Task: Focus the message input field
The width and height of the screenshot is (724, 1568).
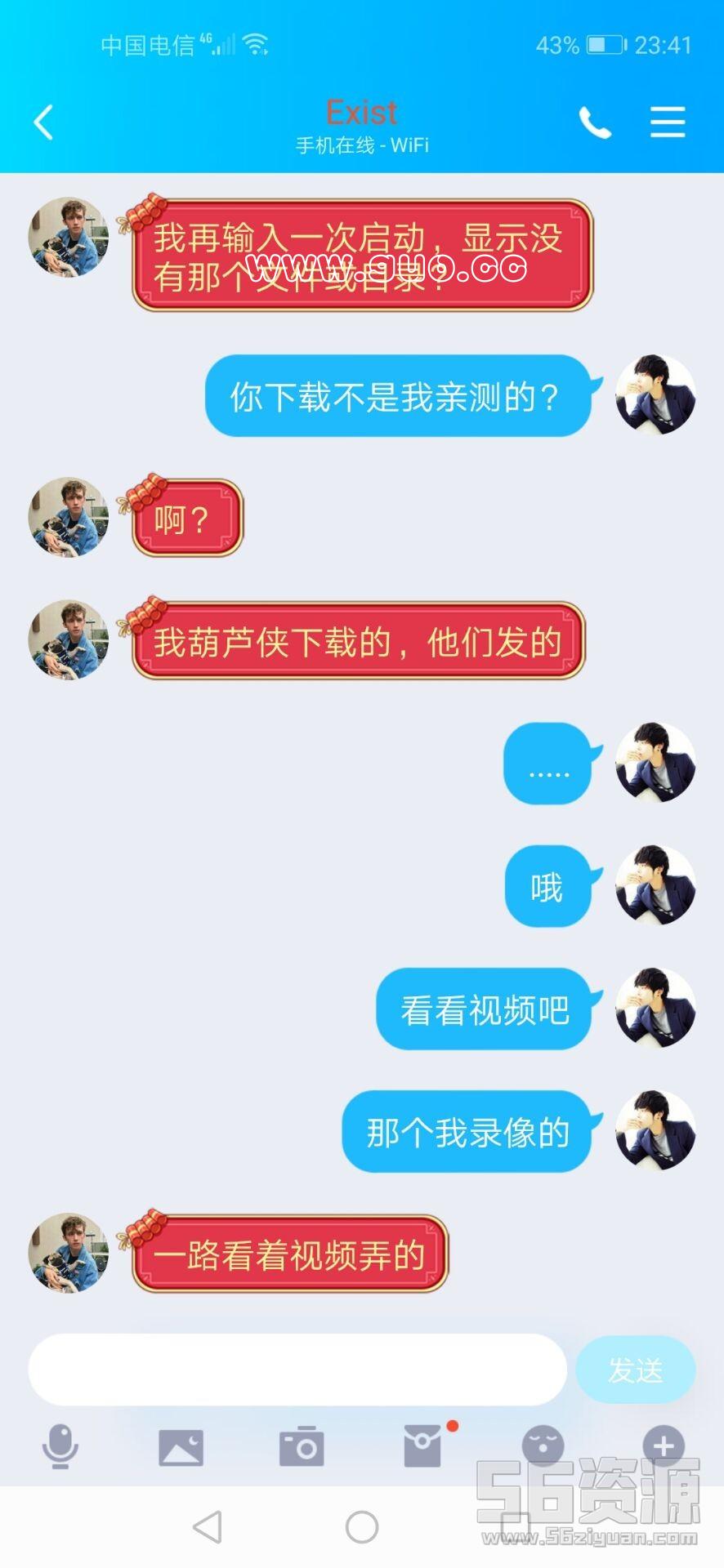Action: point(297,1370)
